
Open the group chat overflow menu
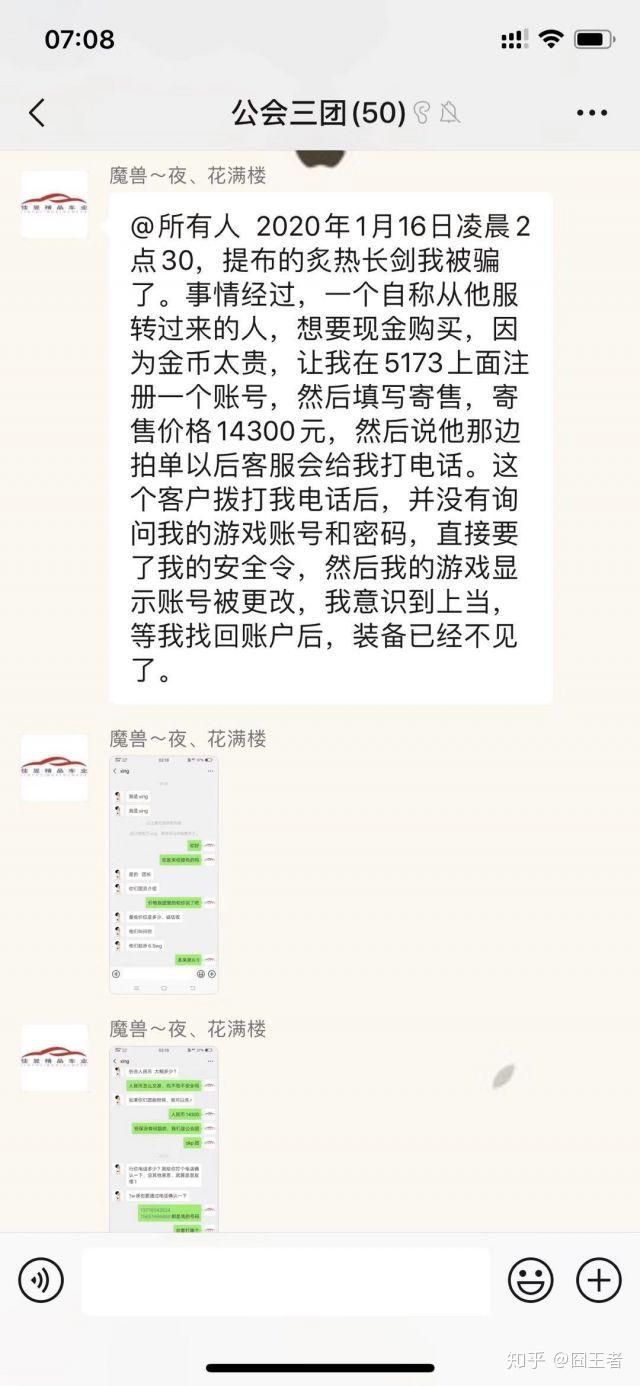click(592, 113)
